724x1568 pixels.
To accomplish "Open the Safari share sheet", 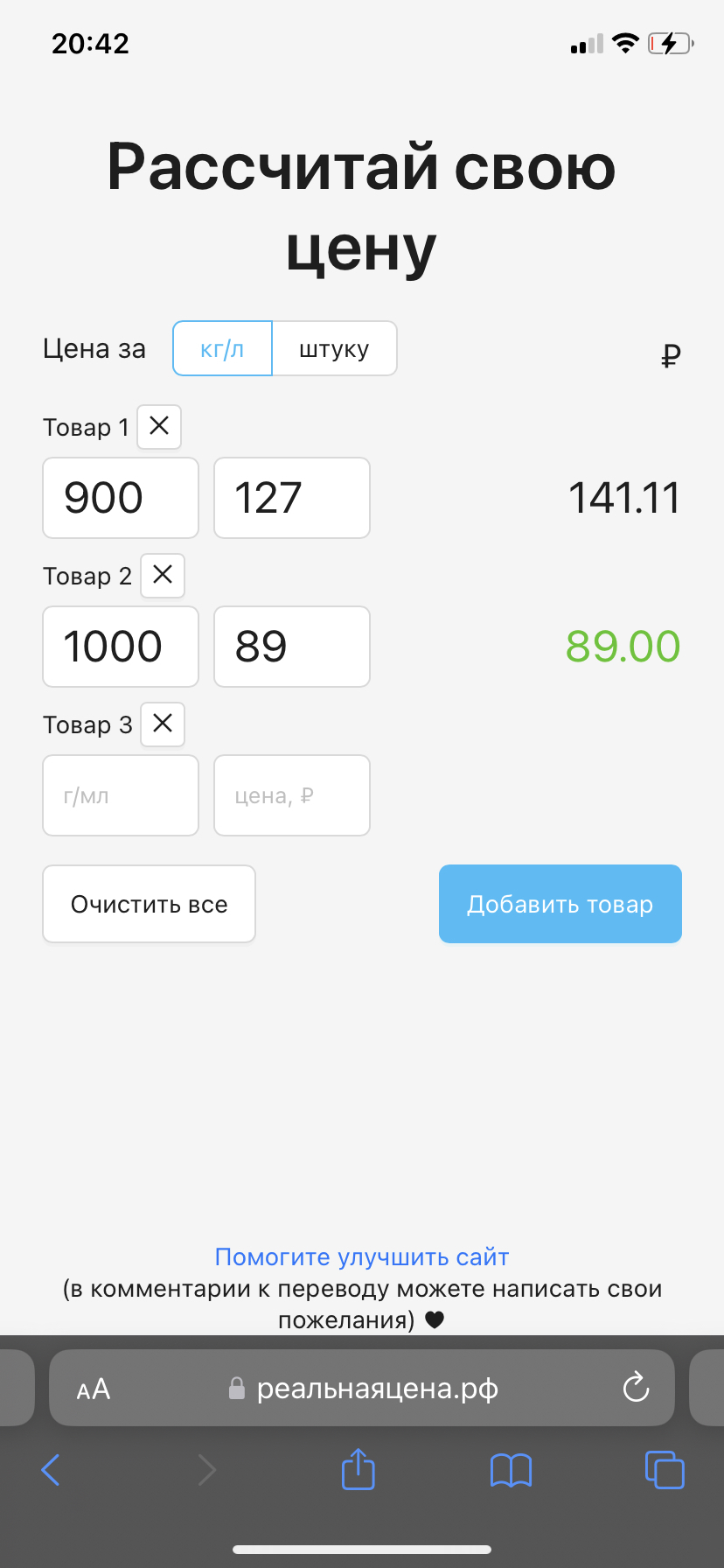I will (x=358, y=1469).
